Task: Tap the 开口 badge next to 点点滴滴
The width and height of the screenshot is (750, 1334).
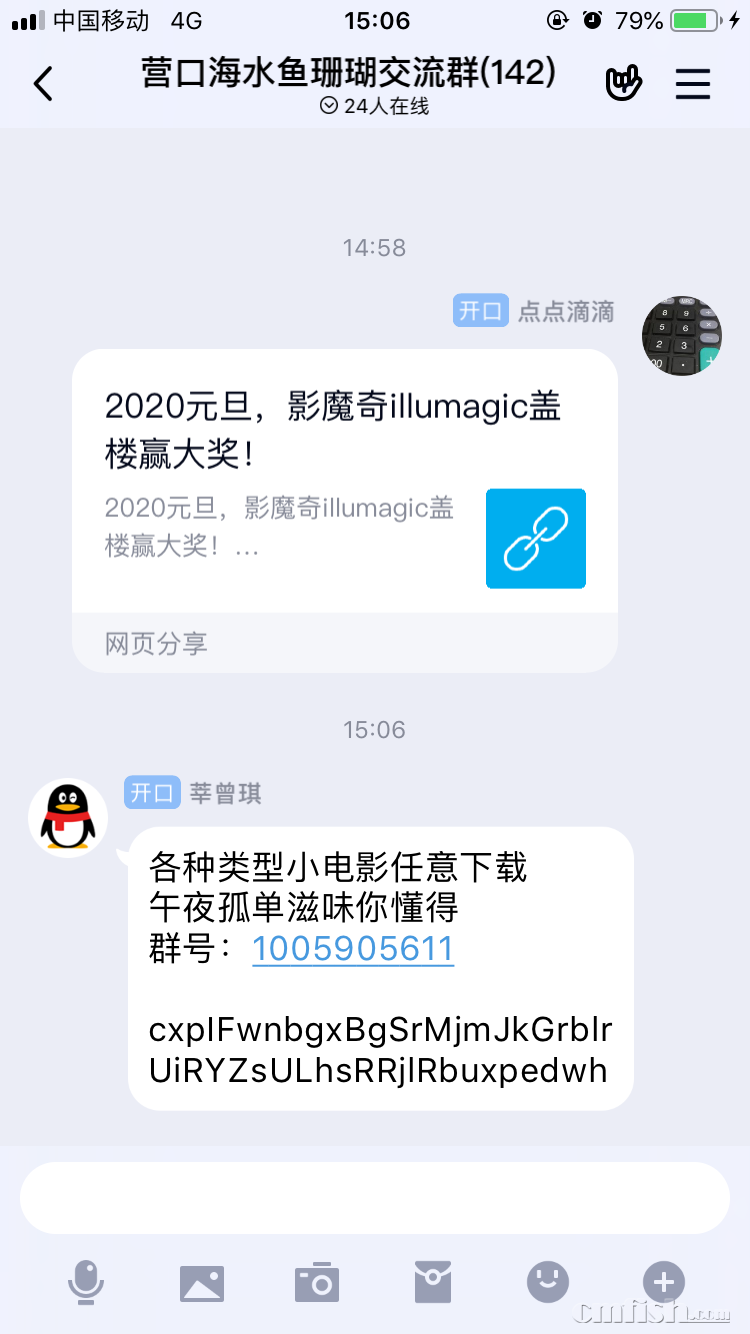Action: point(480,311)
